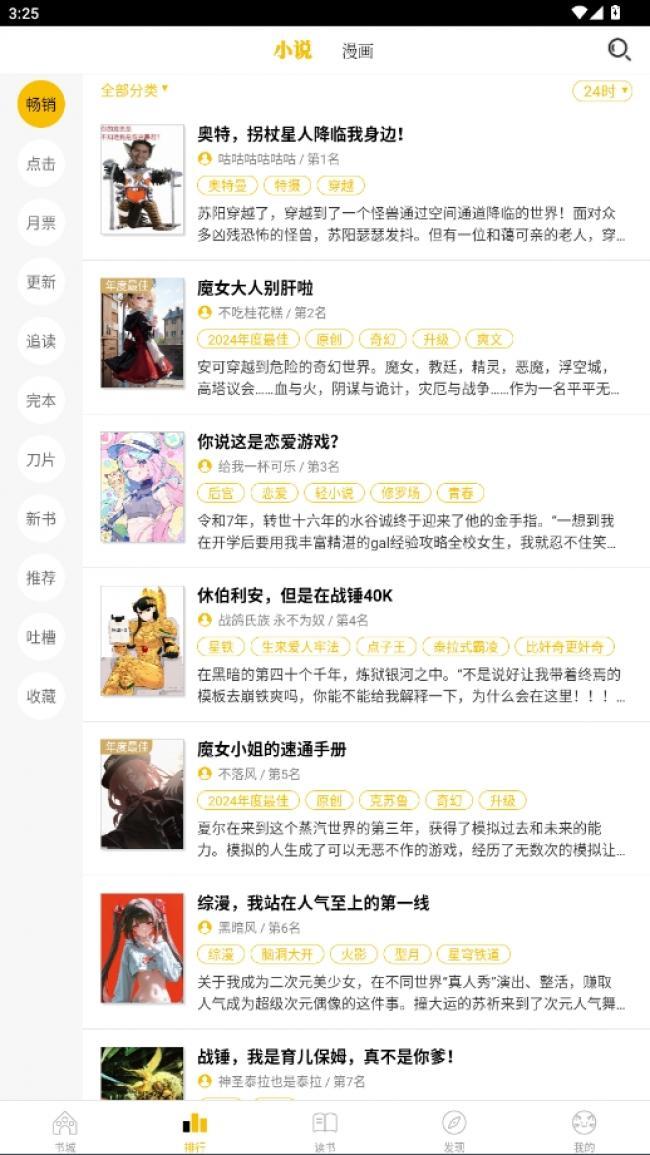Open novel 你说这是恋爱游戏?
Viewport: 650px width, 1155px height.
pos(268,441)
